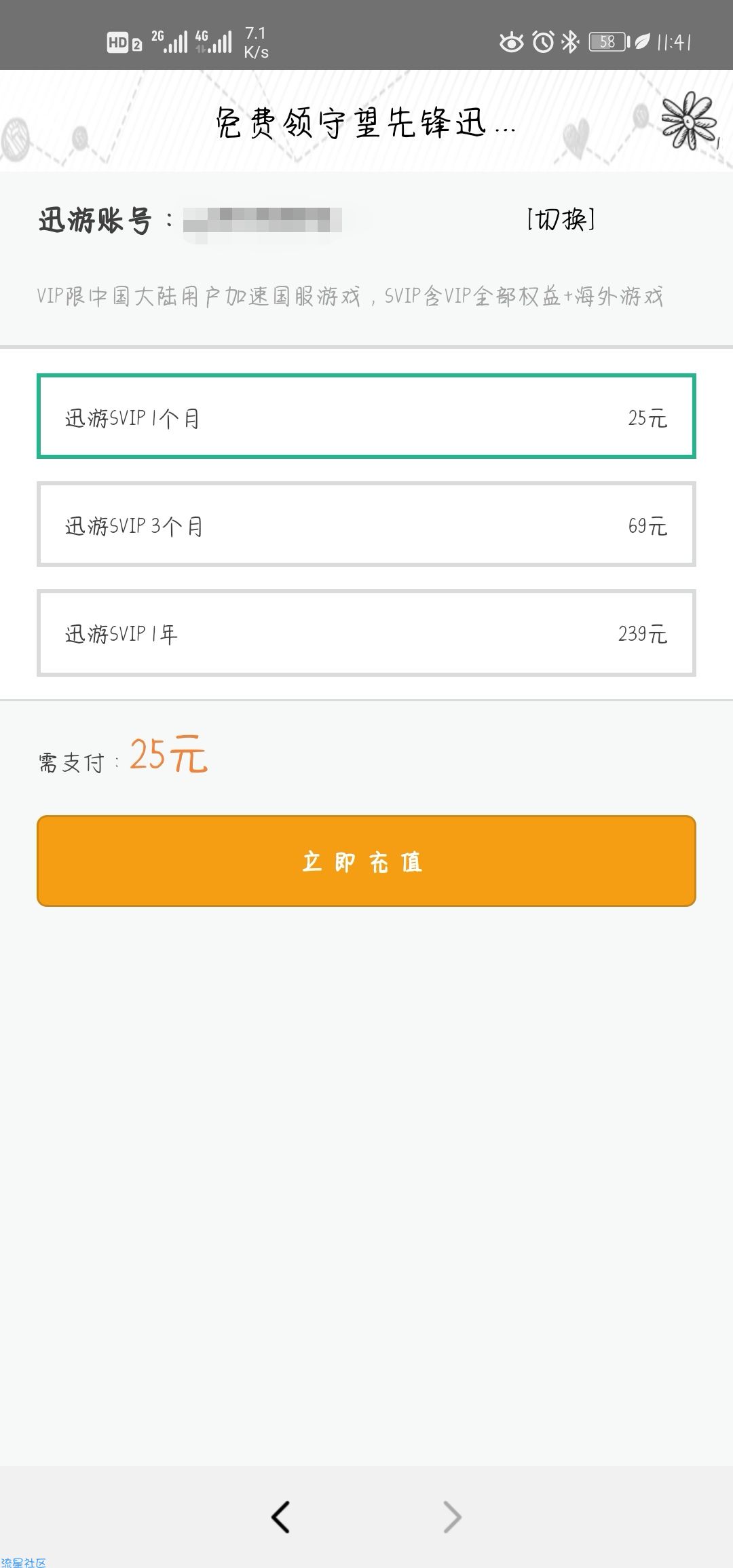The image size is (733, 1568).
Task: Tap [切换] to switch account
Action: (561, 220)
